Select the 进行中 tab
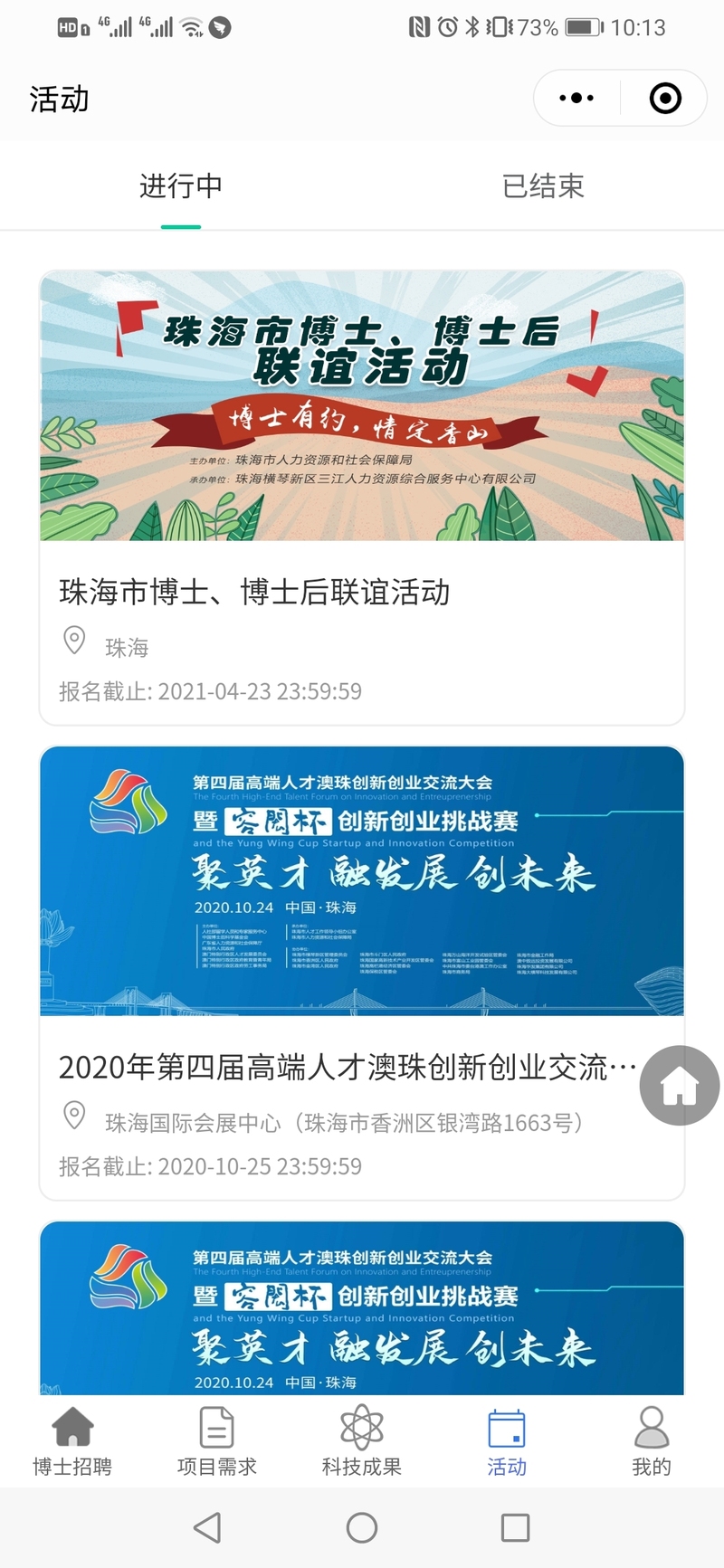Image resolution: width=724 pixels, height=1568 pixels. point(181,186)
